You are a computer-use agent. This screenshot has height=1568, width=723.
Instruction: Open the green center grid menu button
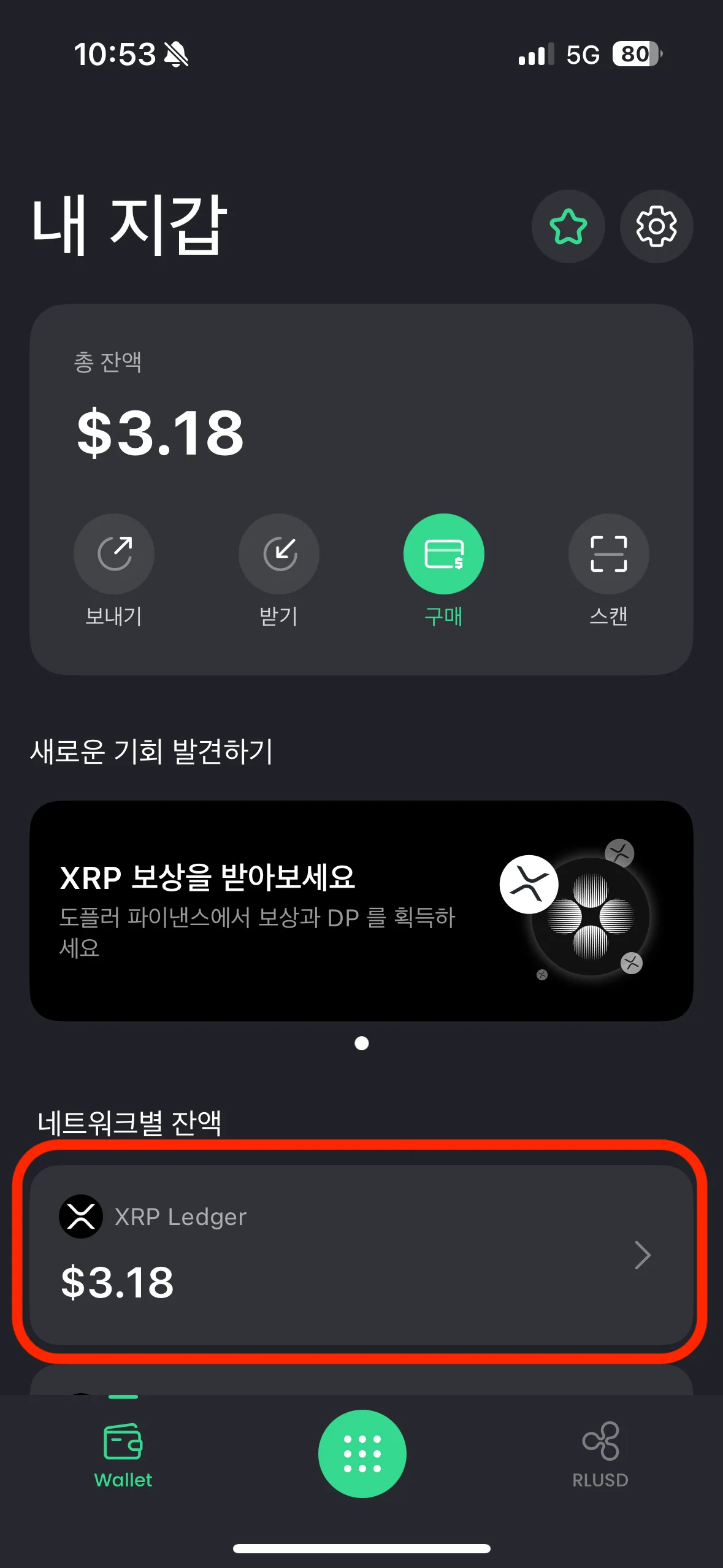[362, 1453]
